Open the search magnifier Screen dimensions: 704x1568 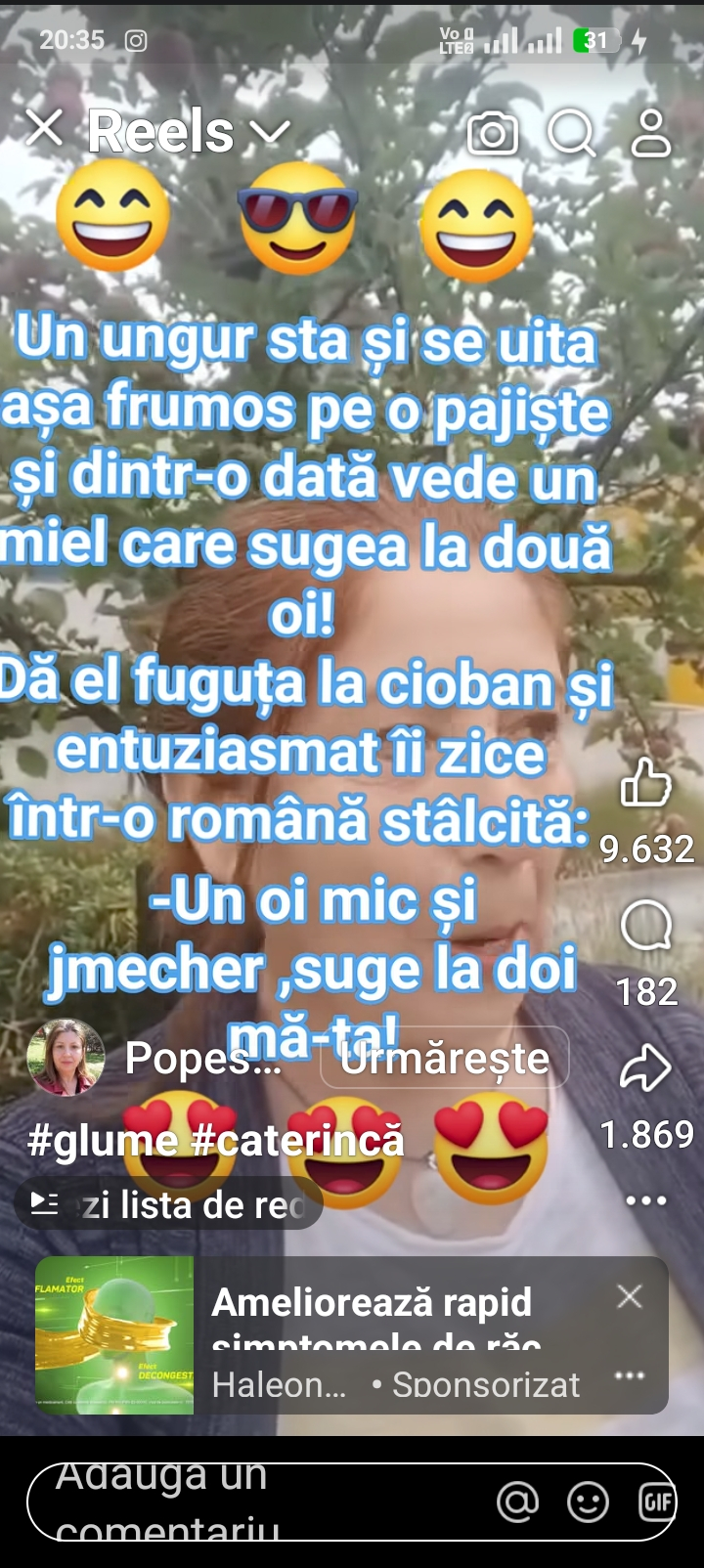[x=571, y=133]
